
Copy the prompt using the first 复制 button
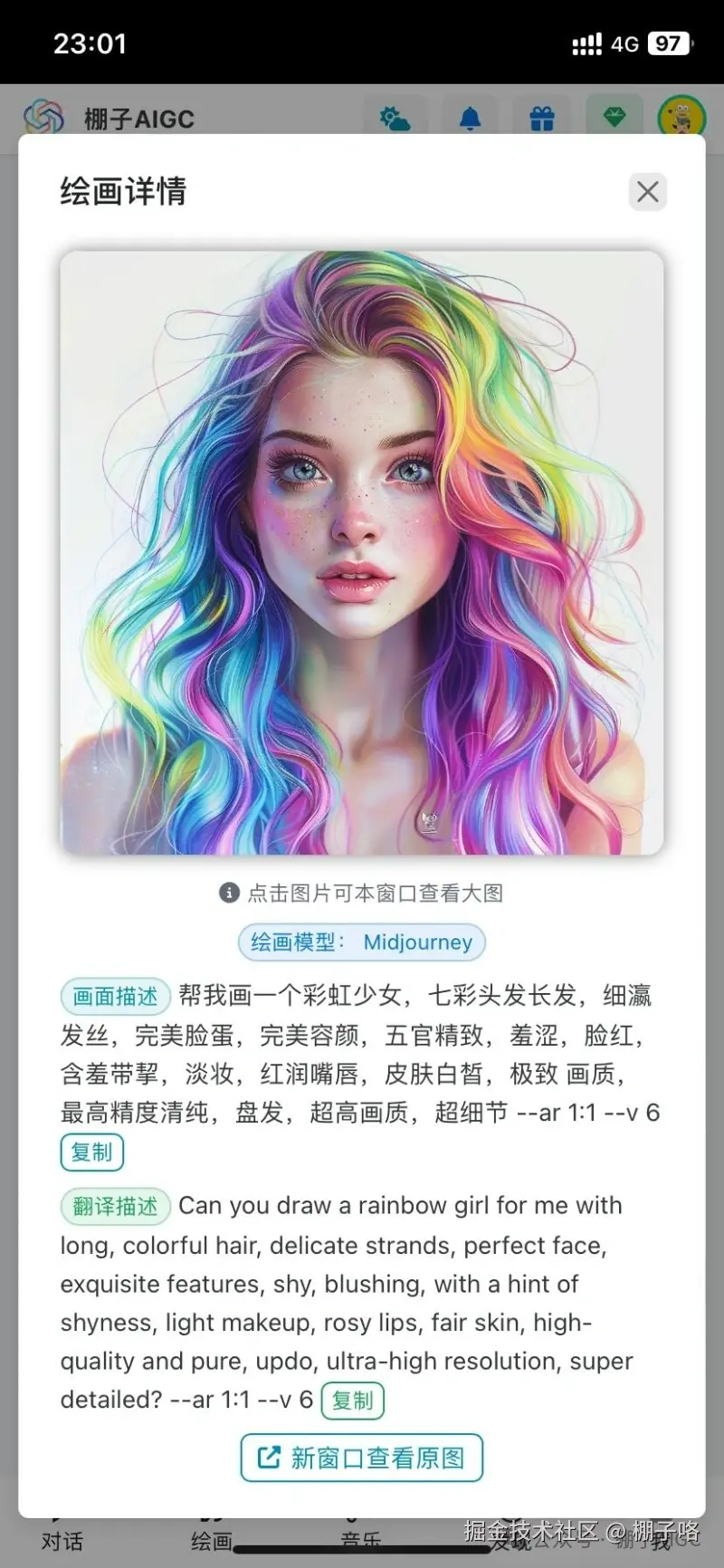[90, 1152]
